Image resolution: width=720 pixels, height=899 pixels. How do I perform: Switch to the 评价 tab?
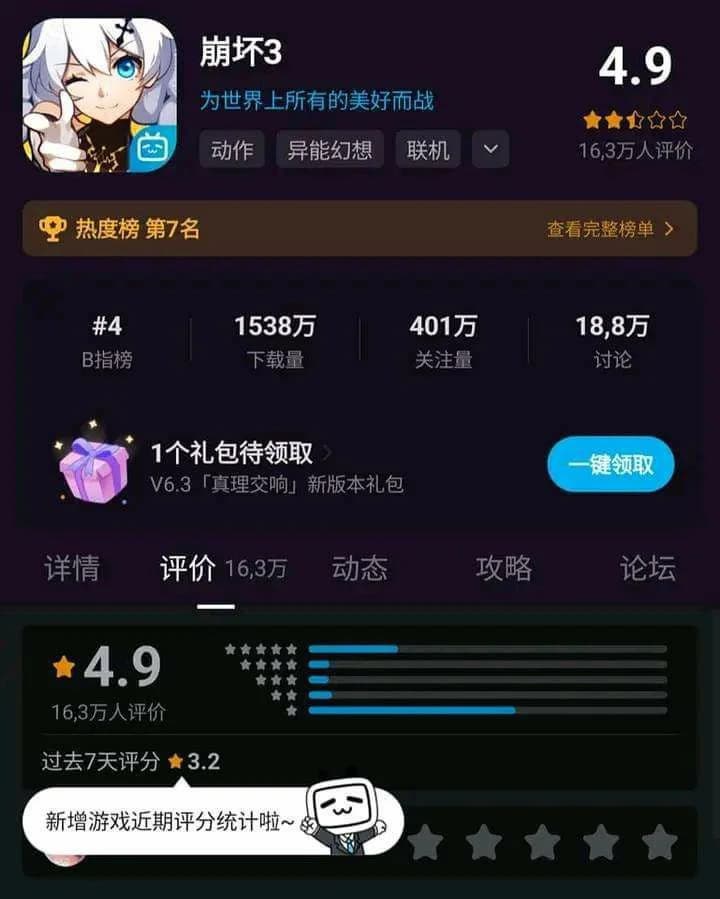pyautogui.click(x=188, y=568)
